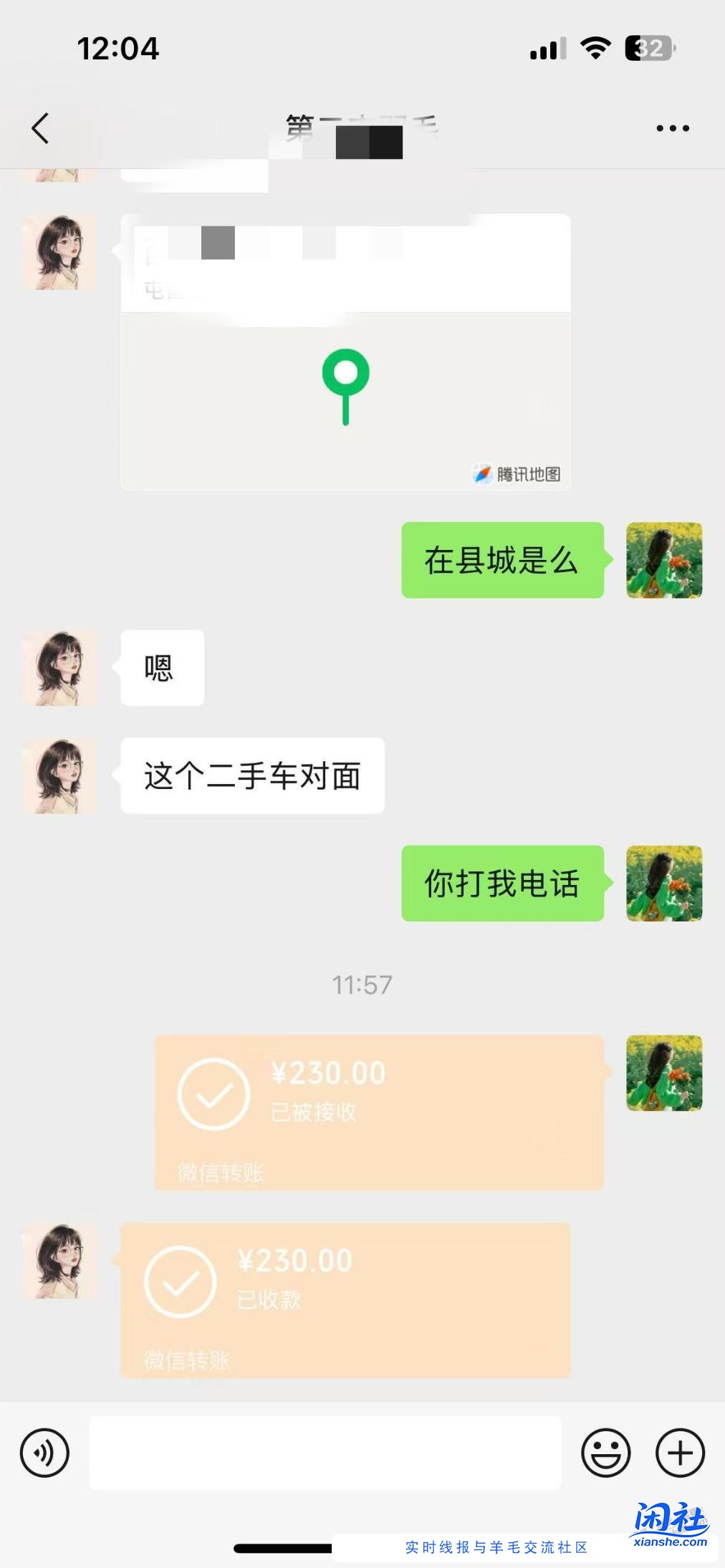The height and width of the screenshot is (1568, 725).
Task: Open the shared location message card
Action: point(346,351)
